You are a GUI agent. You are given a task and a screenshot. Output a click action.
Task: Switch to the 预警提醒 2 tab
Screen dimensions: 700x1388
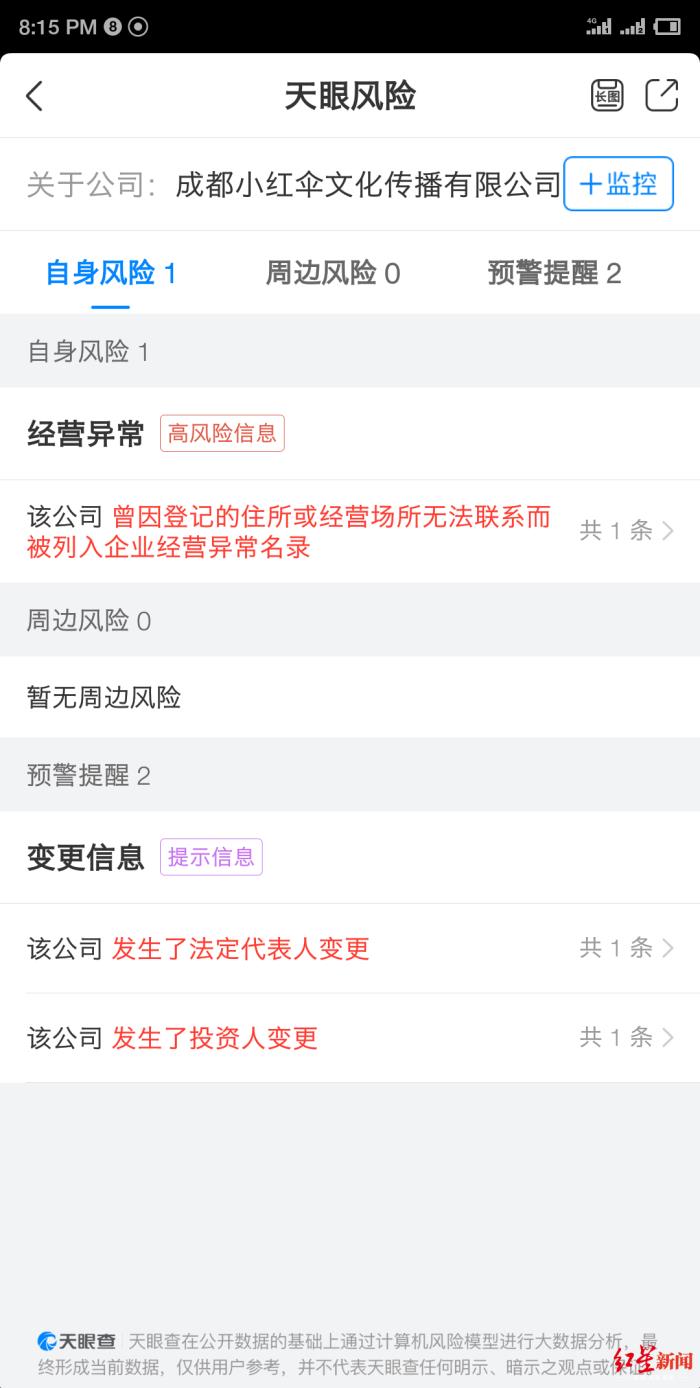click(x=554, y=273)
